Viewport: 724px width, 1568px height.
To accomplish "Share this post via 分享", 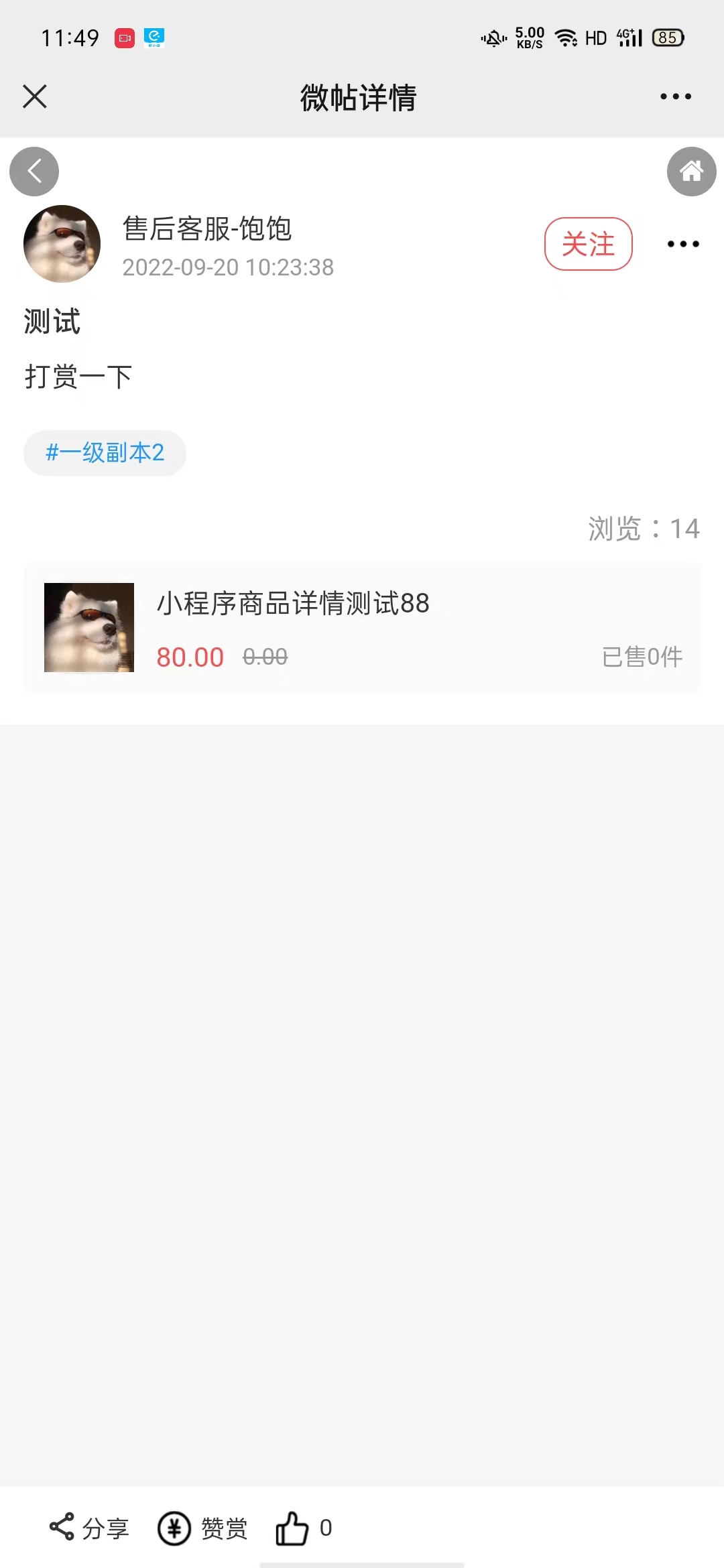I will coord(89,1528).
